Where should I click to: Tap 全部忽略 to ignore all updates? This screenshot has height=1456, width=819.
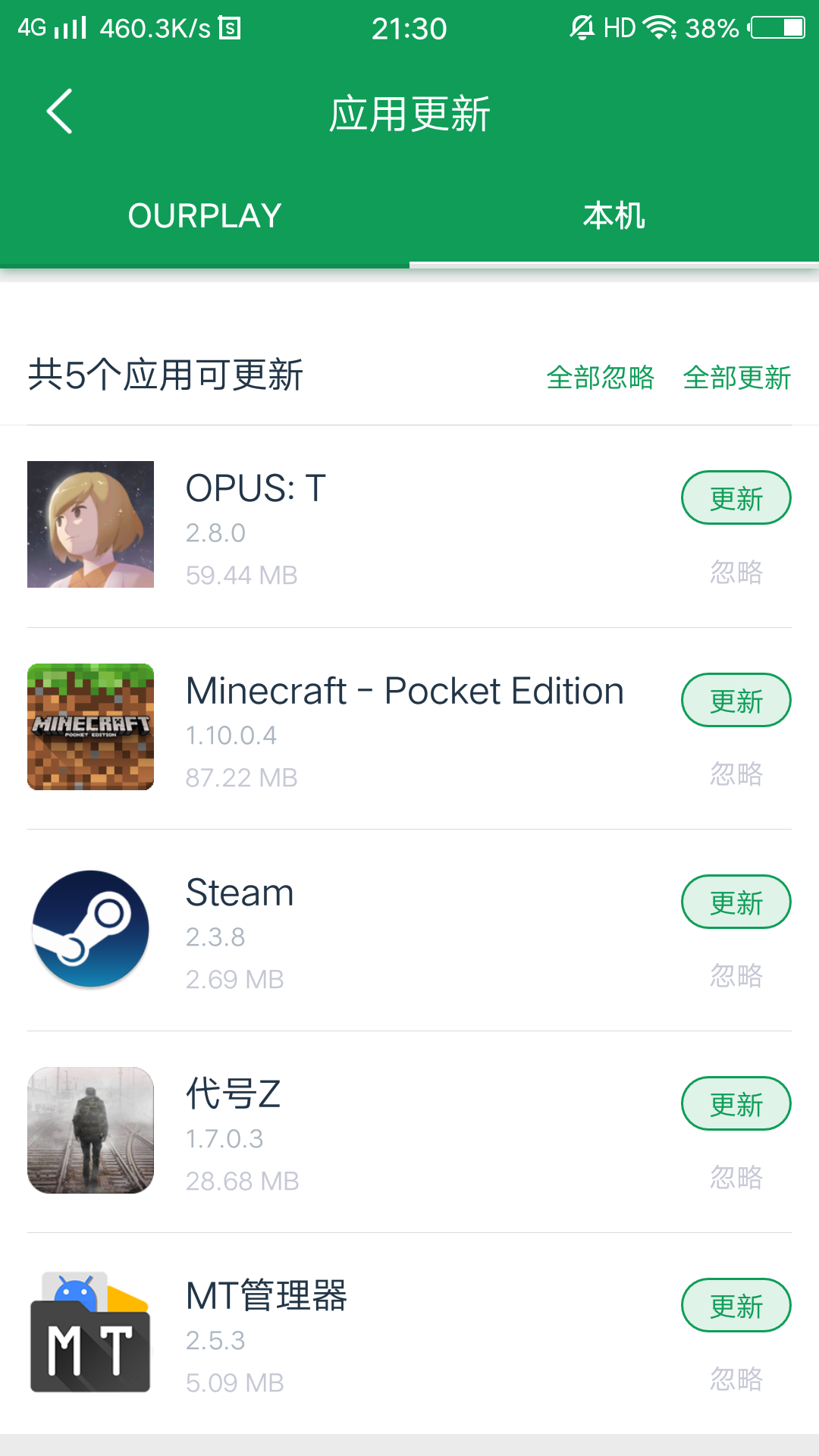coord(600,377)
